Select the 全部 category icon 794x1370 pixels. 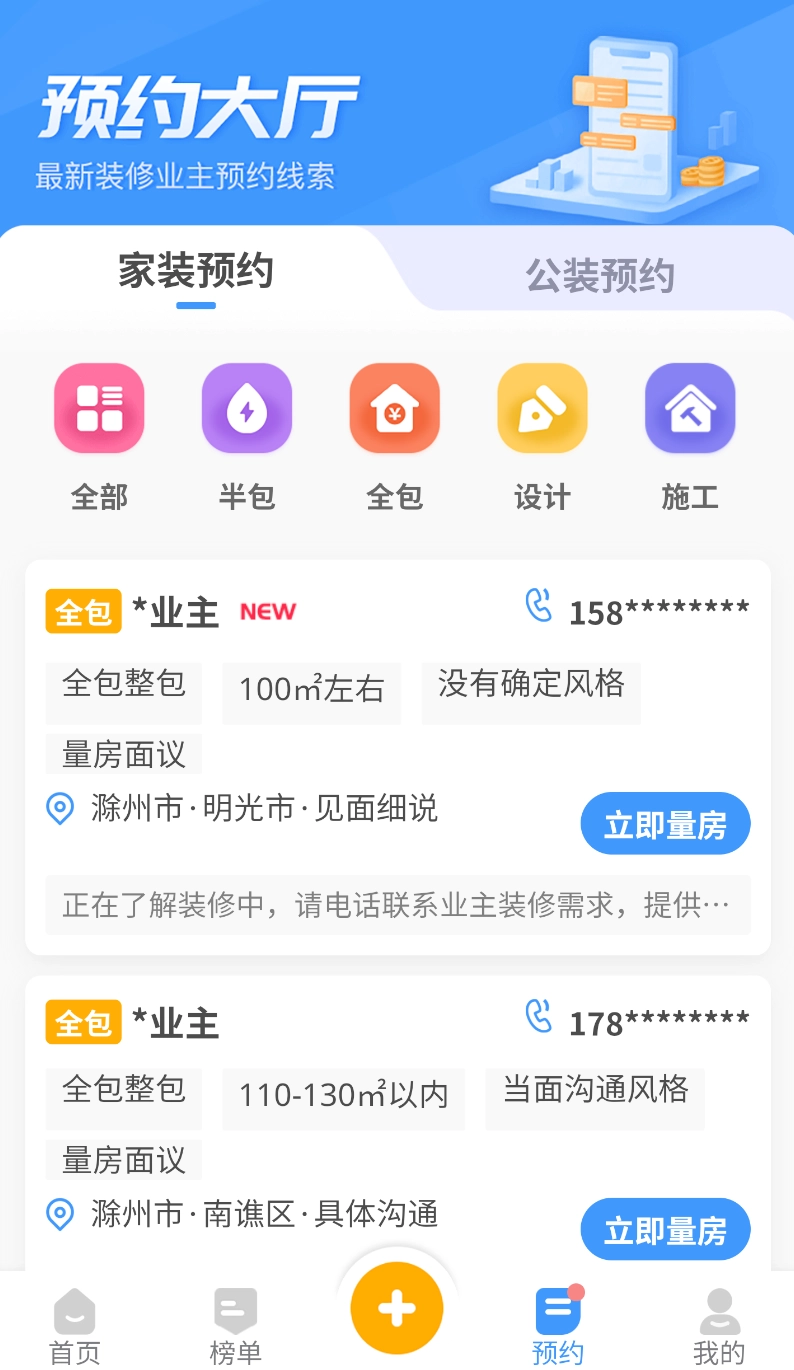click(98, 408)
